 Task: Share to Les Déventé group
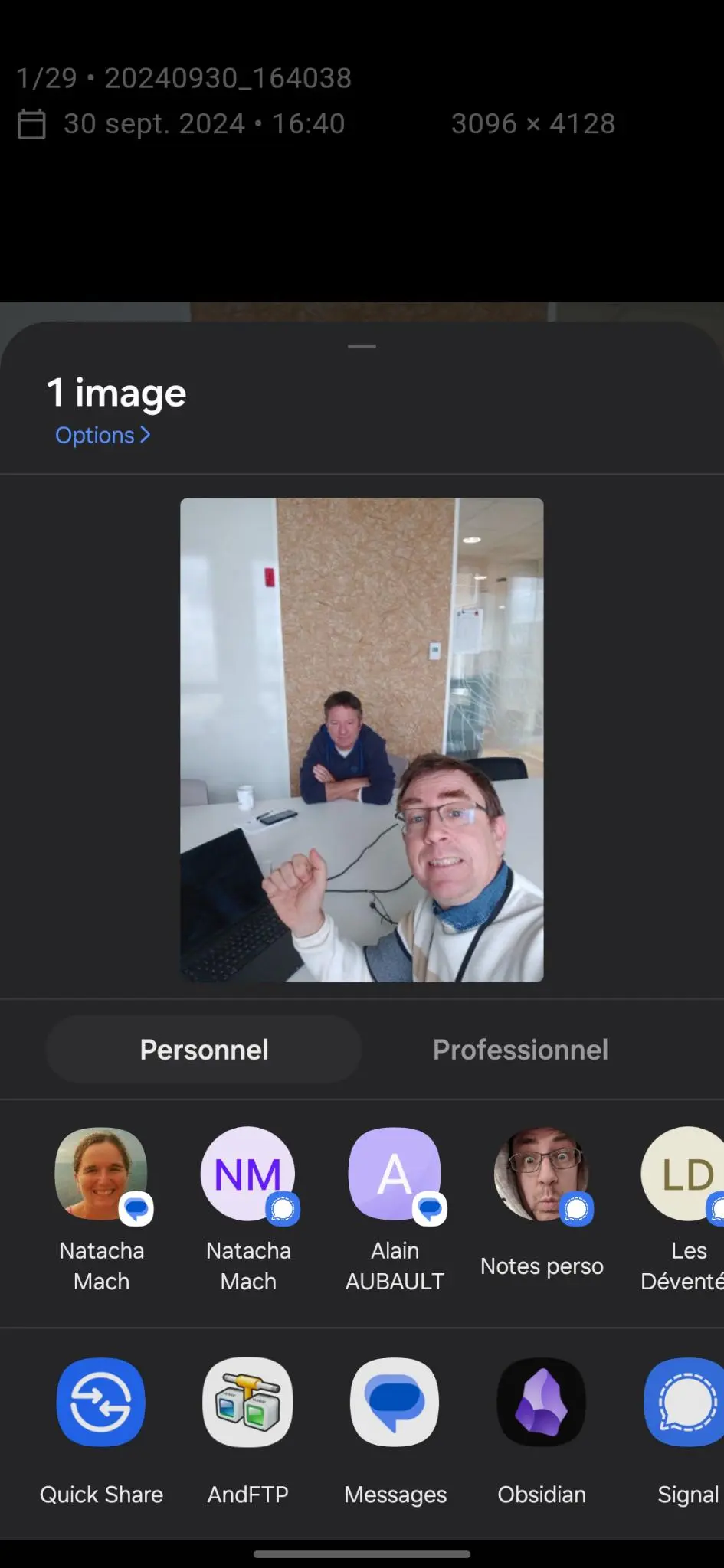(x=686, y=1174)
